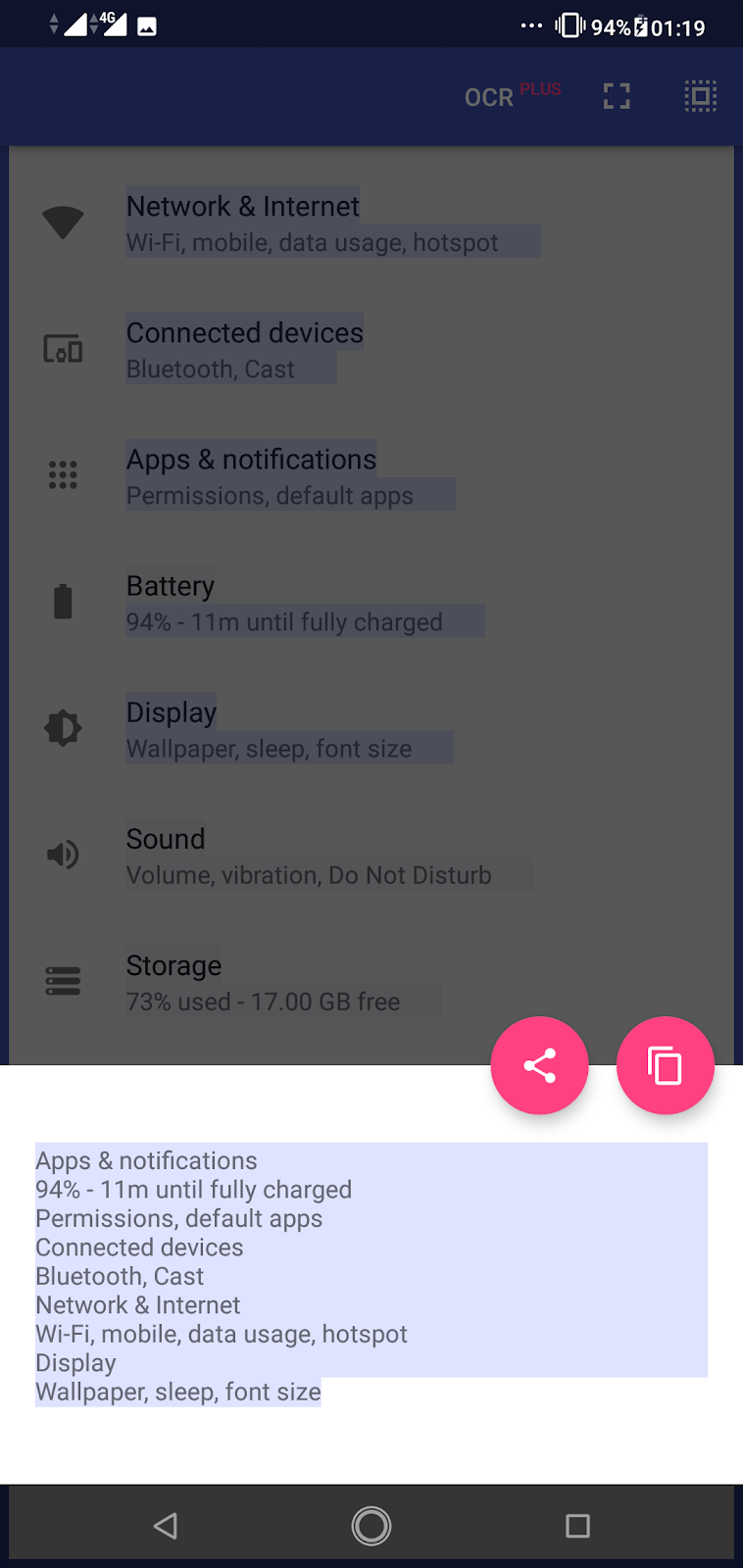Screen dimensions: 743x1568
Task: Select the detected 'Battery' text block
Action: click(171, 586)
